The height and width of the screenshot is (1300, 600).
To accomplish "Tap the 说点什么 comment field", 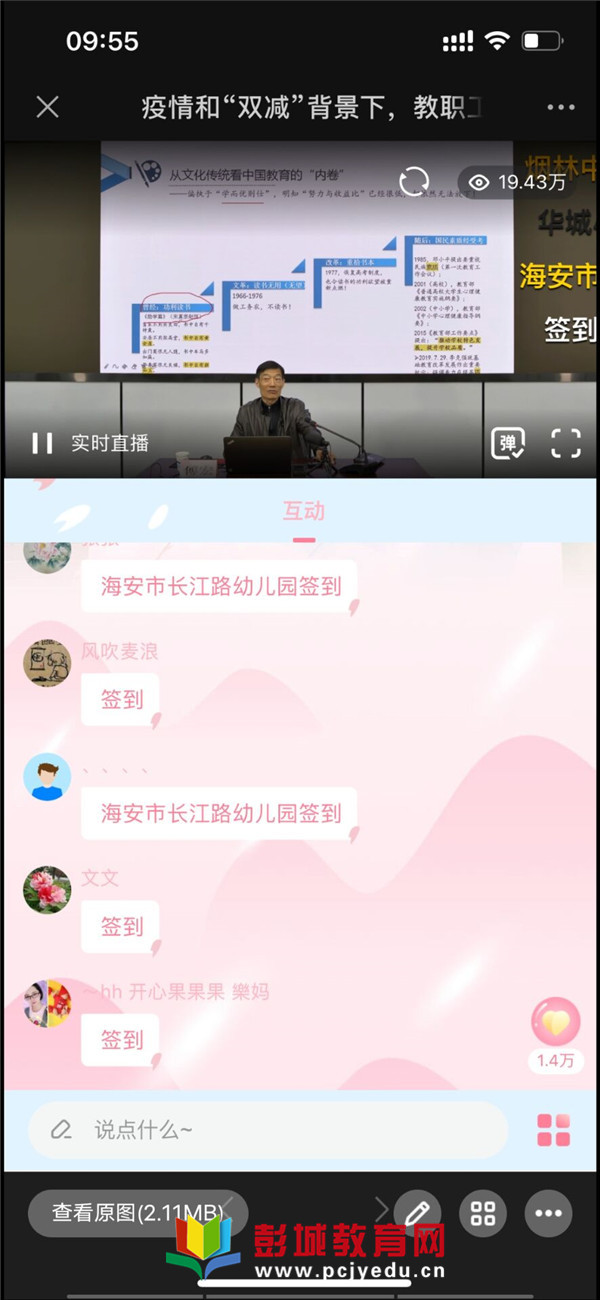I will [268, 1130].
